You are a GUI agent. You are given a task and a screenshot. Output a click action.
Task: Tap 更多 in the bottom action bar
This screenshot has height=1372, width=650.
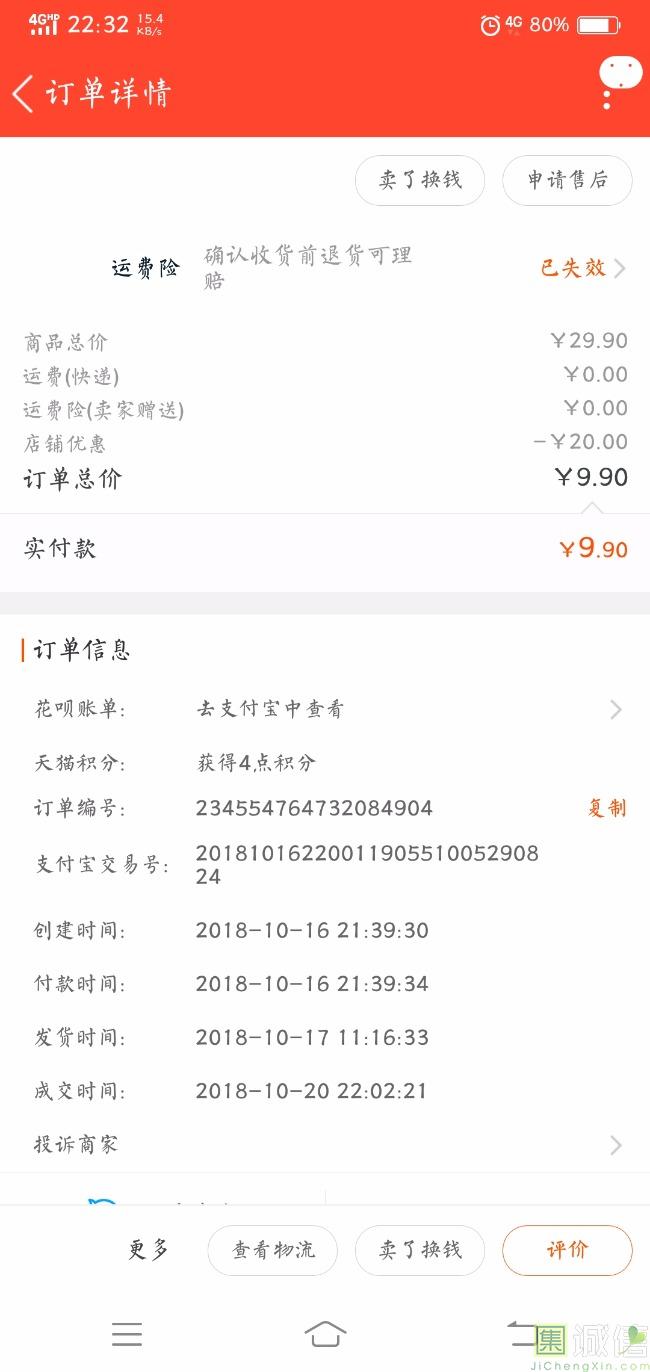(x=149, y=1250)
